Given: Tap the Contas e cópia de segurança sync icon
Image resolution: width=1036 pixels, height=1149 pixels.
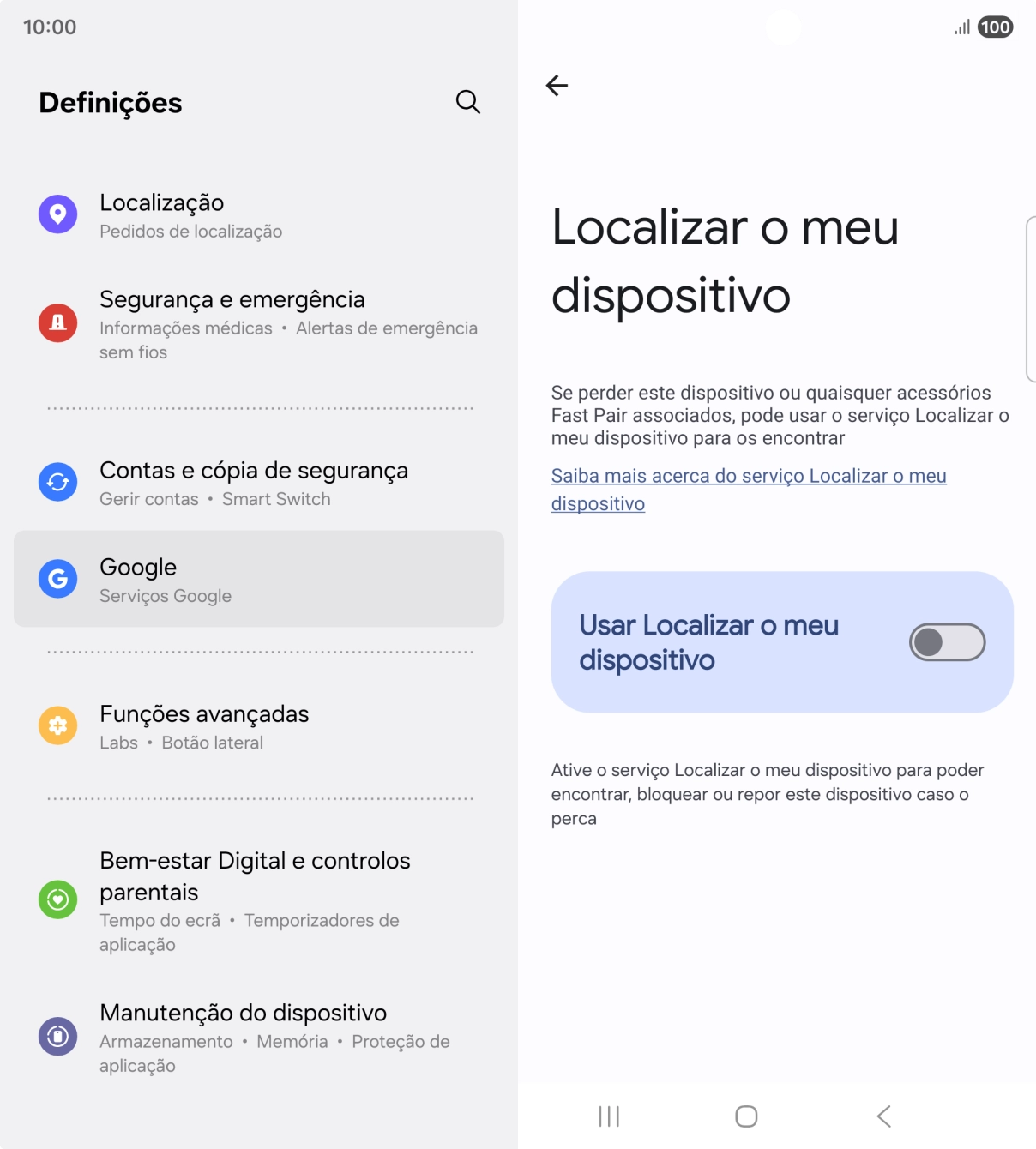Looking at the screenshot, I should [57, 482].
